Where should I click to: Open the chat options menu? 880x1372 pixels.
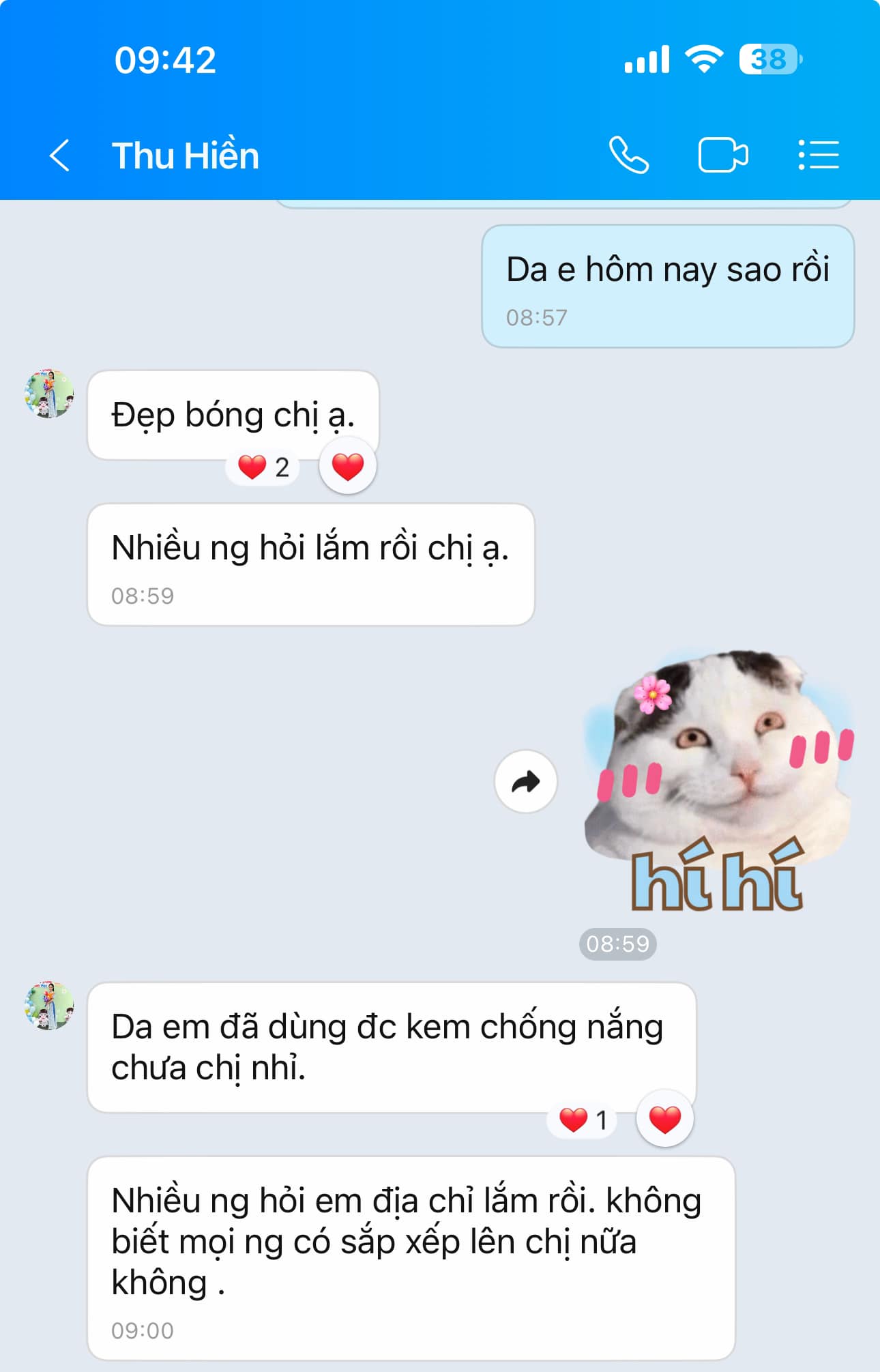pos(819,156)
